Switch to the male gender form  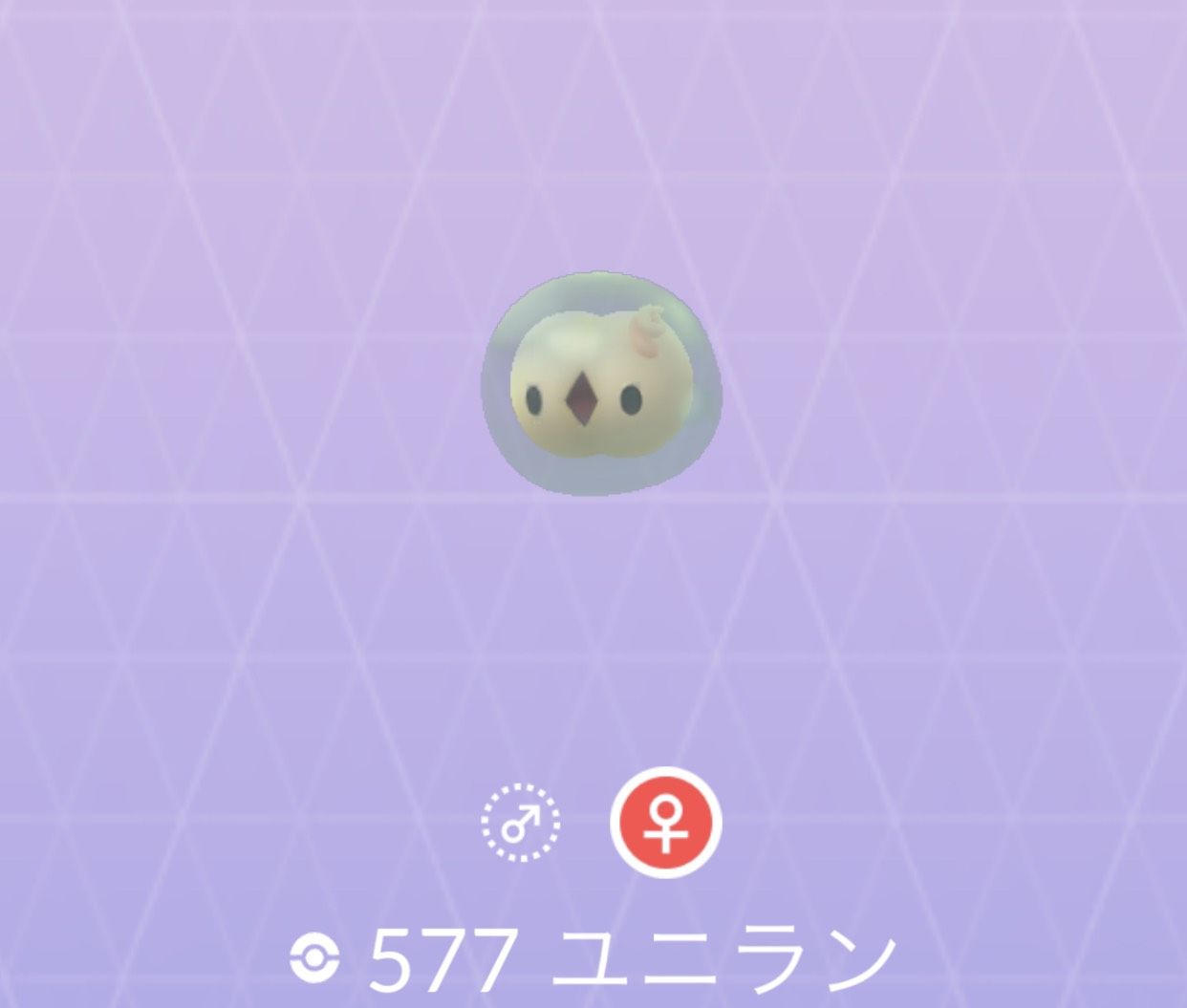tap(520, 823)
